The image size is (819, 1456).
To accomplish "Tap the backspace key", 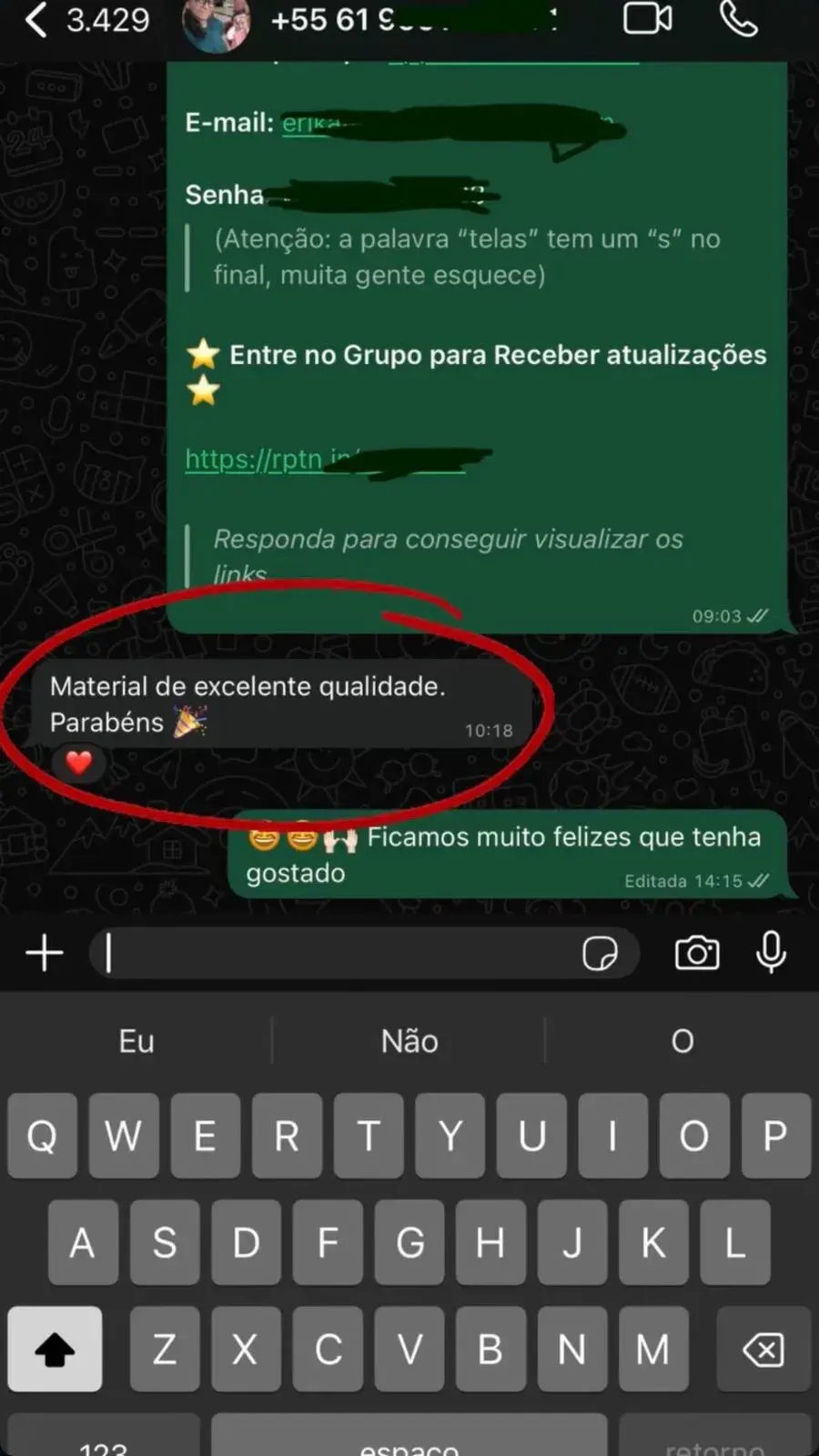I will pos(763,1350).
